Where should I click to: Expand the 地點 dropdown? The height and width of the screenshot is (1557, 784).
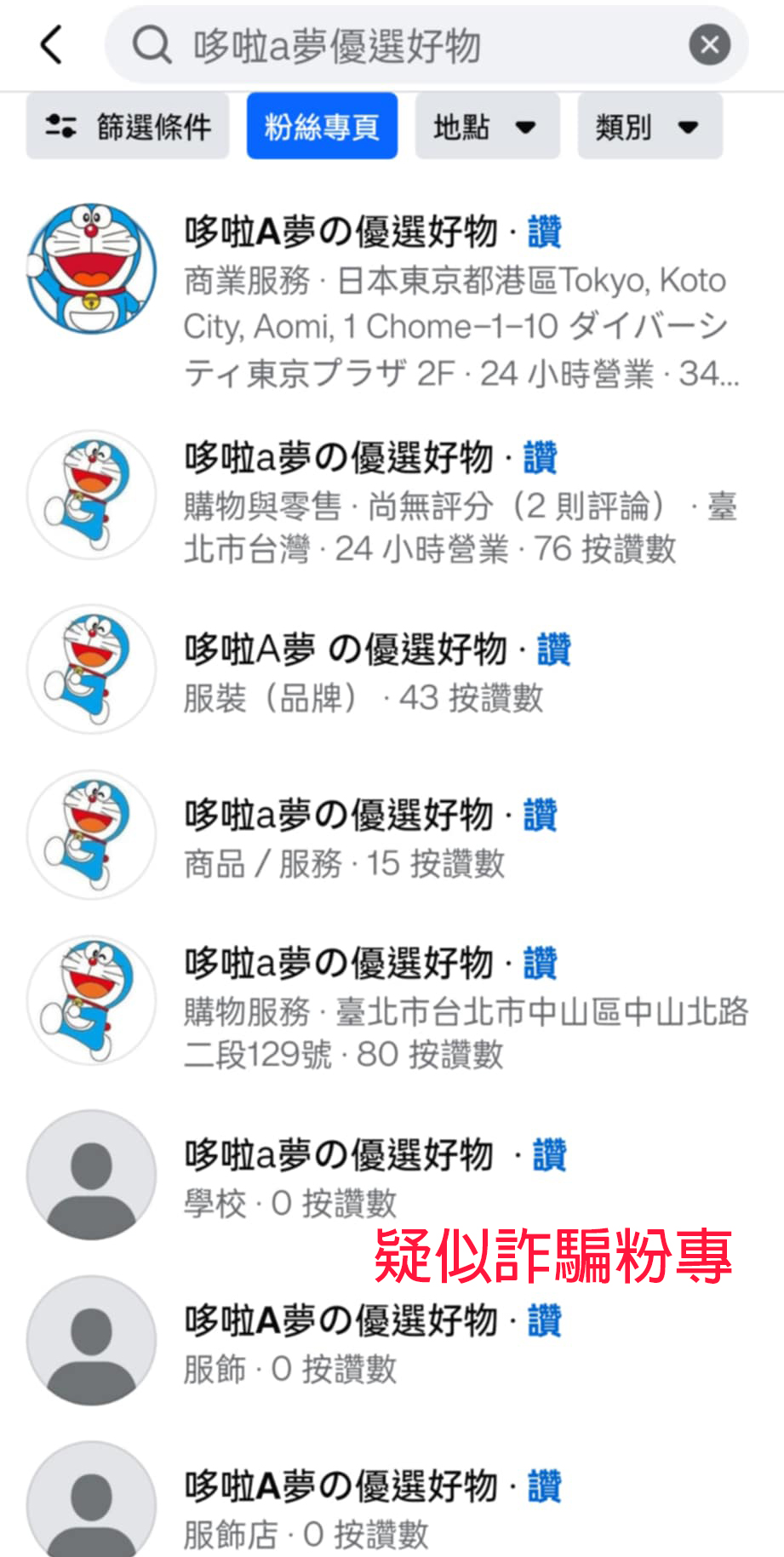pos(486,127)
